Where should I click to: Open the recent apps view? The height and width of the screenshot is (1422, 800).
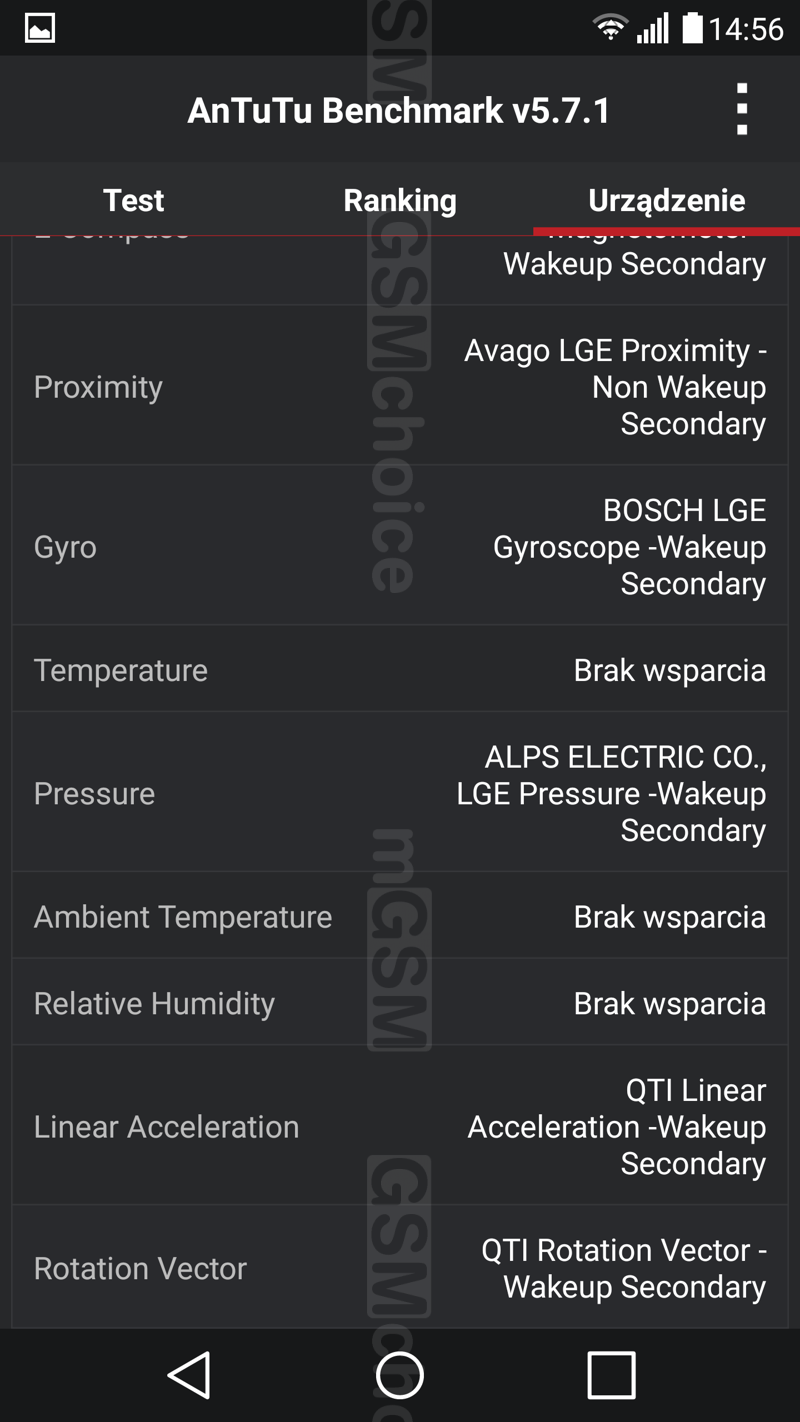(611, 1375)
